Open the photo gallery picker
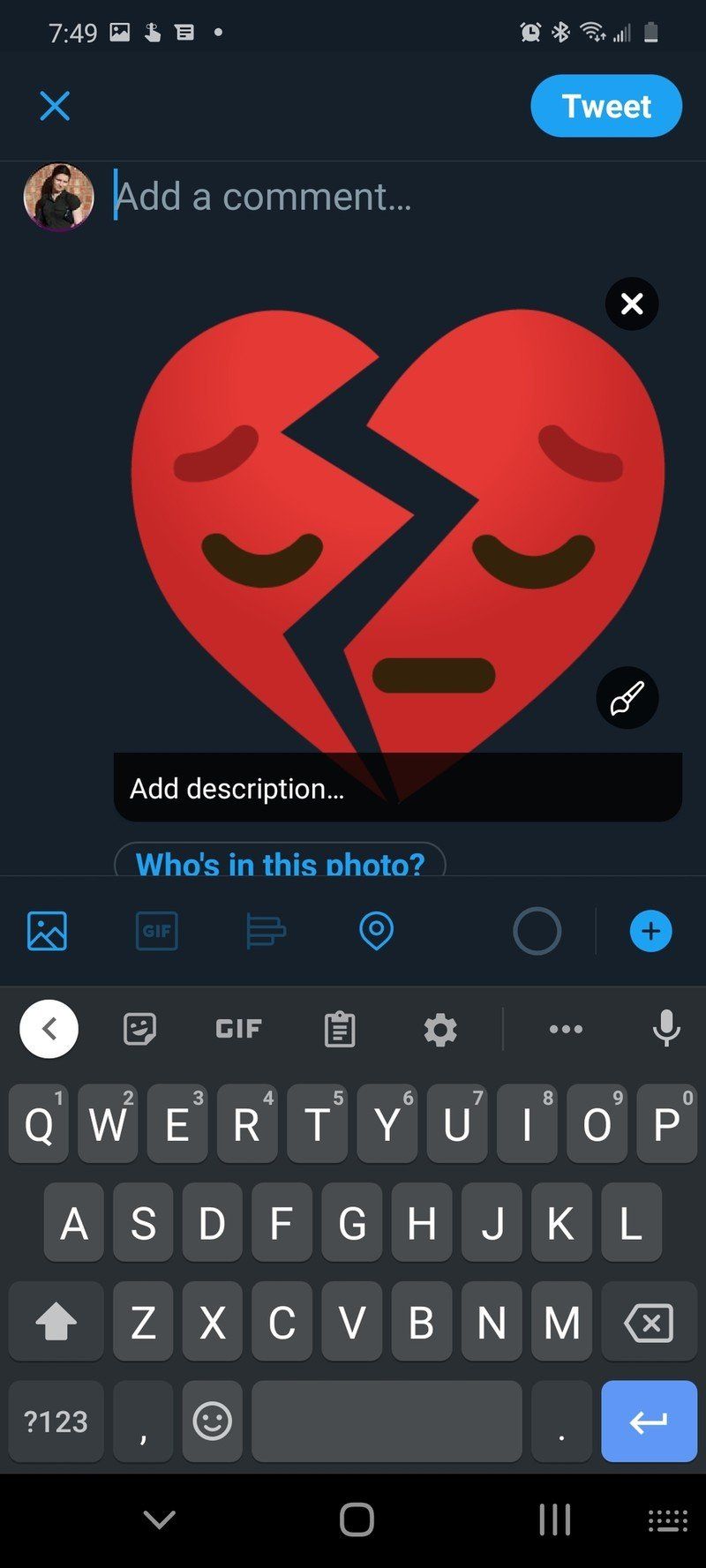Screen dimensions: 706x1568 [x=47, y=931]
